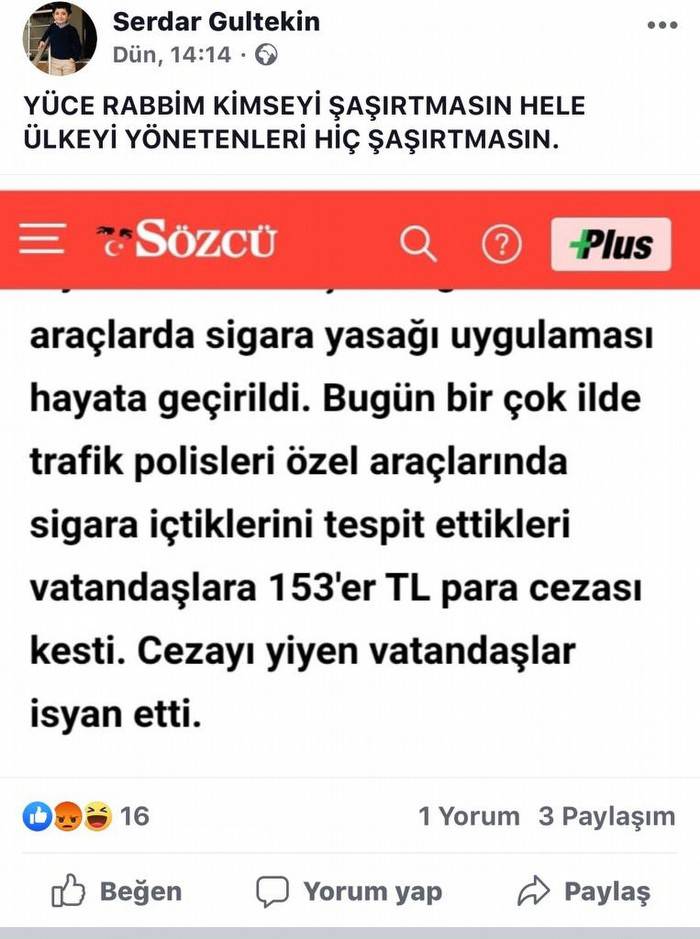Open Serdar Gultekin's profile picture
This screenshot has height=939, width=700.
tap(59, 39)
